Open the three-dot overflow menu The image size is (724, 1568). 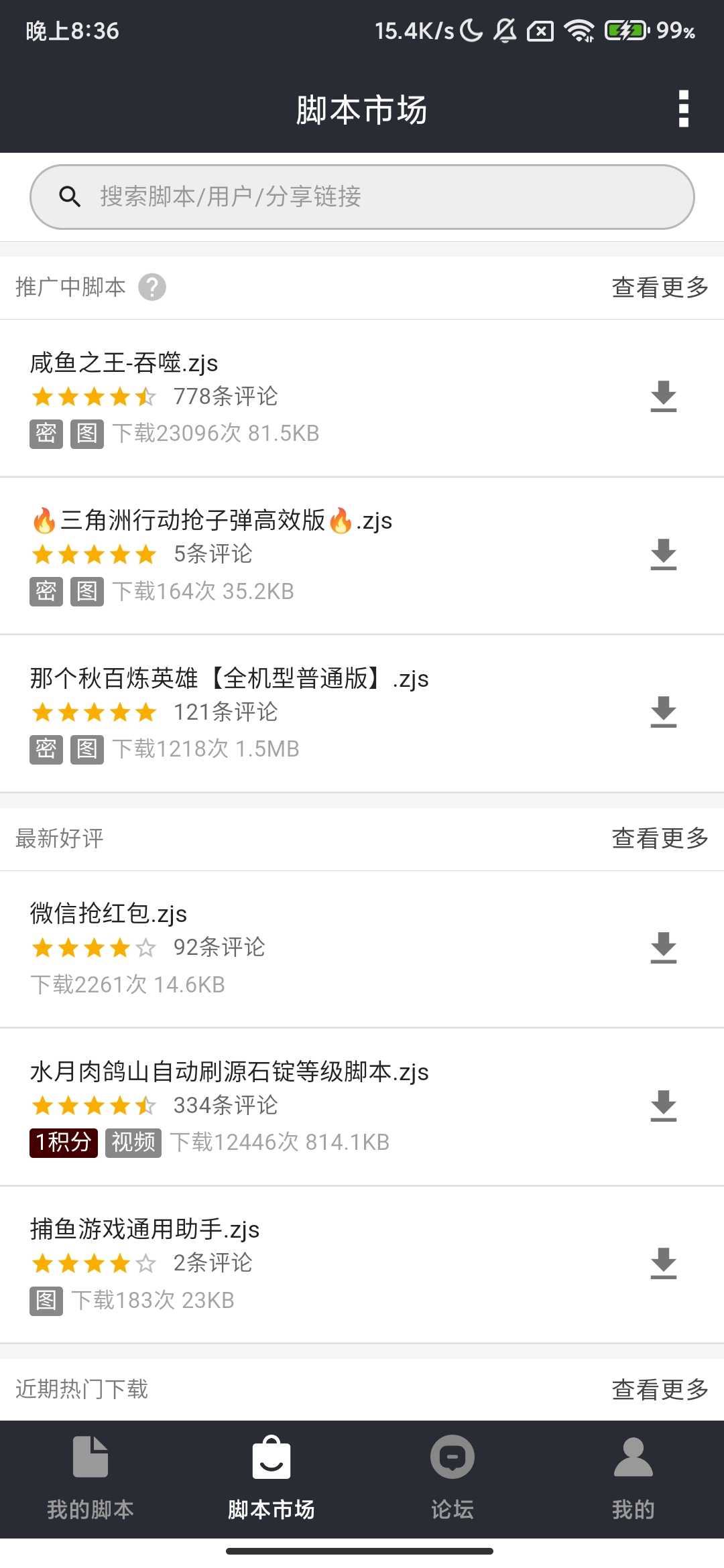pyautogui.click(x=683, y=109)
